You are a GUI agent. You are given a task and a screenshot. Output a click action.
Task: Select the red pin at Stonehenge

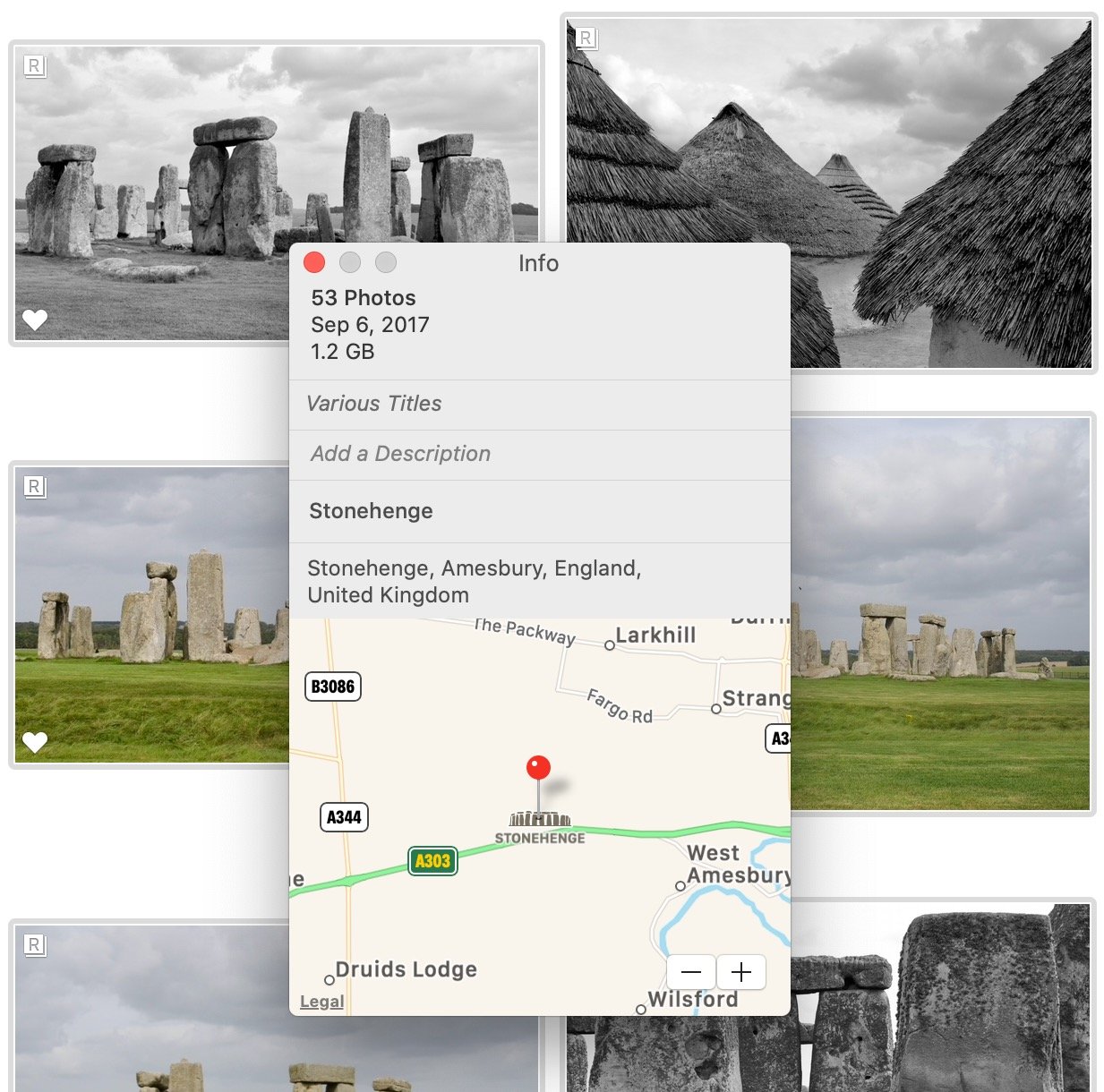pos(538,768)
